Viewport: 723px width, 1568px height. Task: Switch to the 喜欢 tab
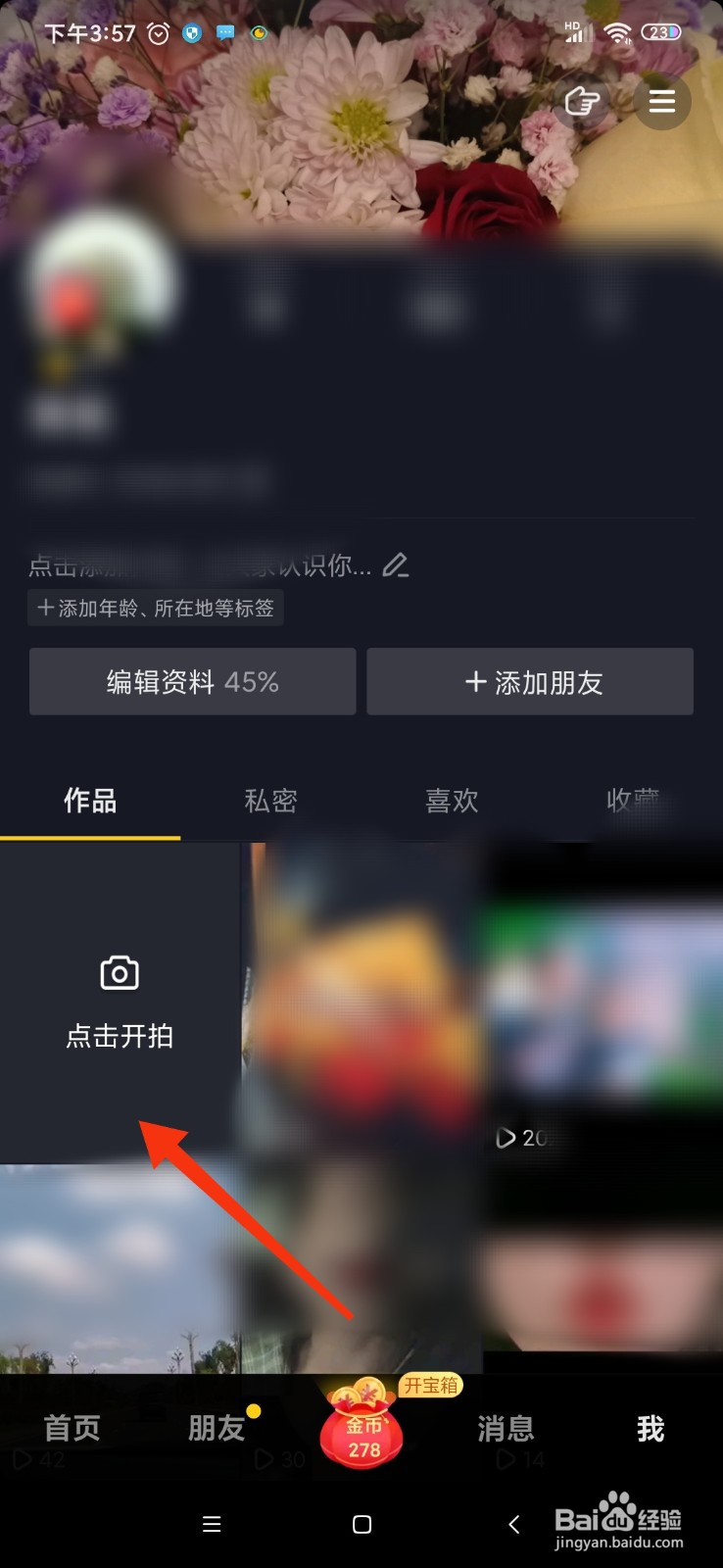pyautogui.click(x=452, y=801)
